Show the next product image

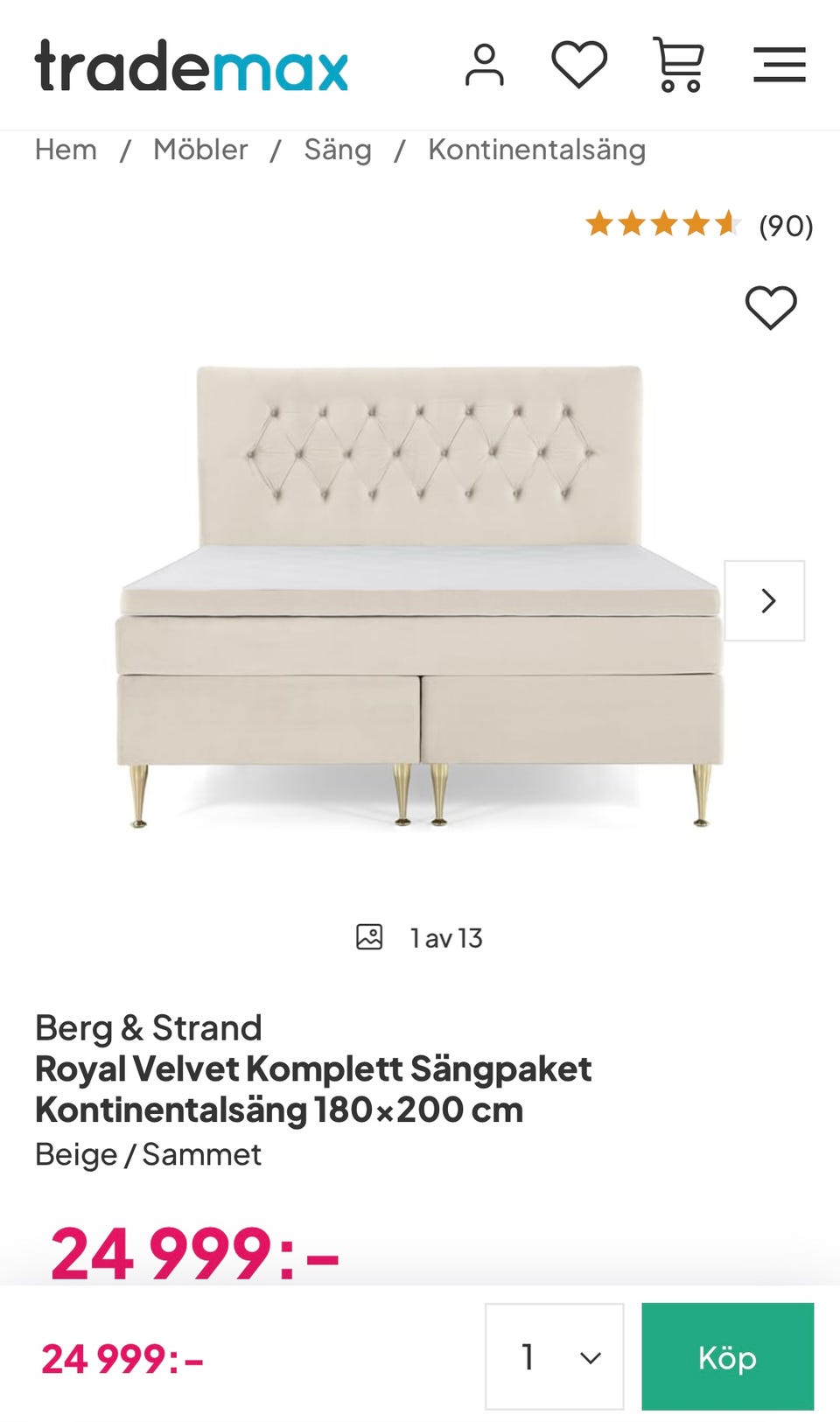(765, 601)
